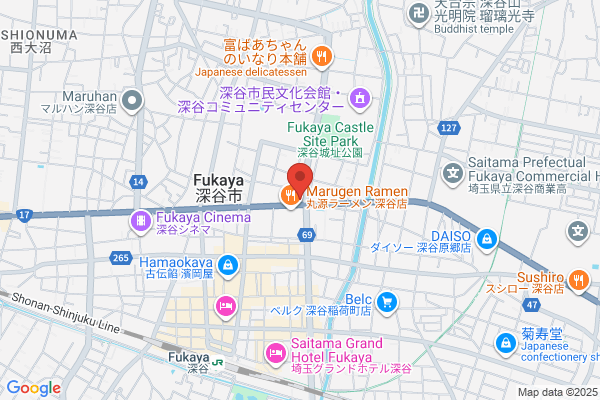Open the Belc supermarket marker
600x400 pixels.
[x=387, y=304]
